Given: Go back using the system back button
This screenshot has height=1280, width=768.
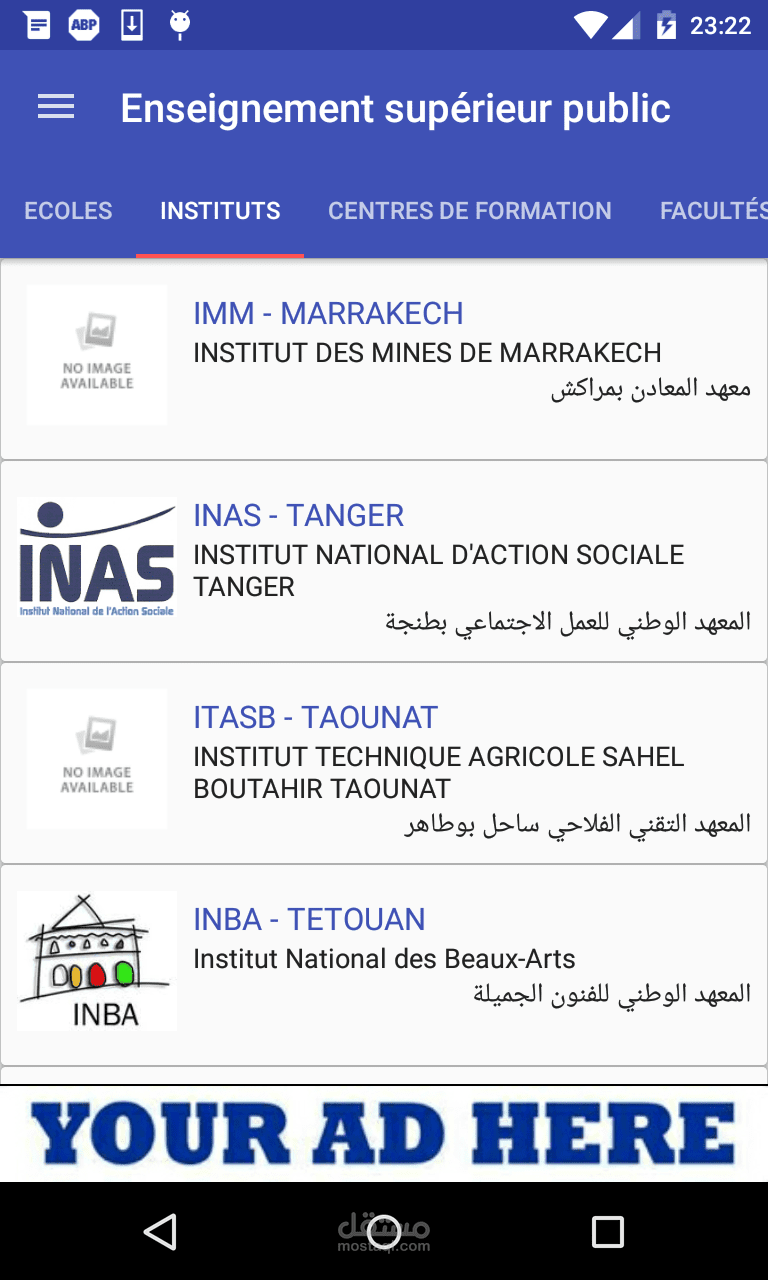Looking at the screenshot, I should coord(160,1231).
